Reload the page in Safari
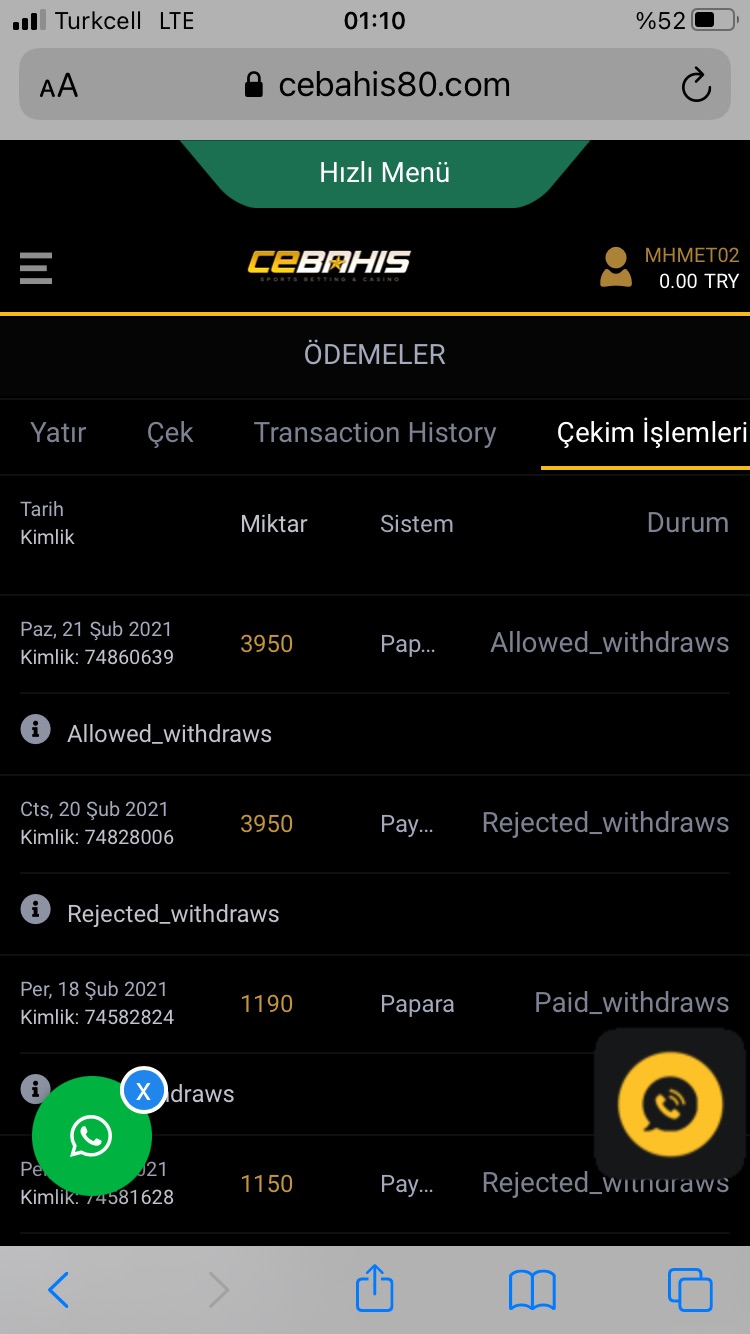 [696, 85]
